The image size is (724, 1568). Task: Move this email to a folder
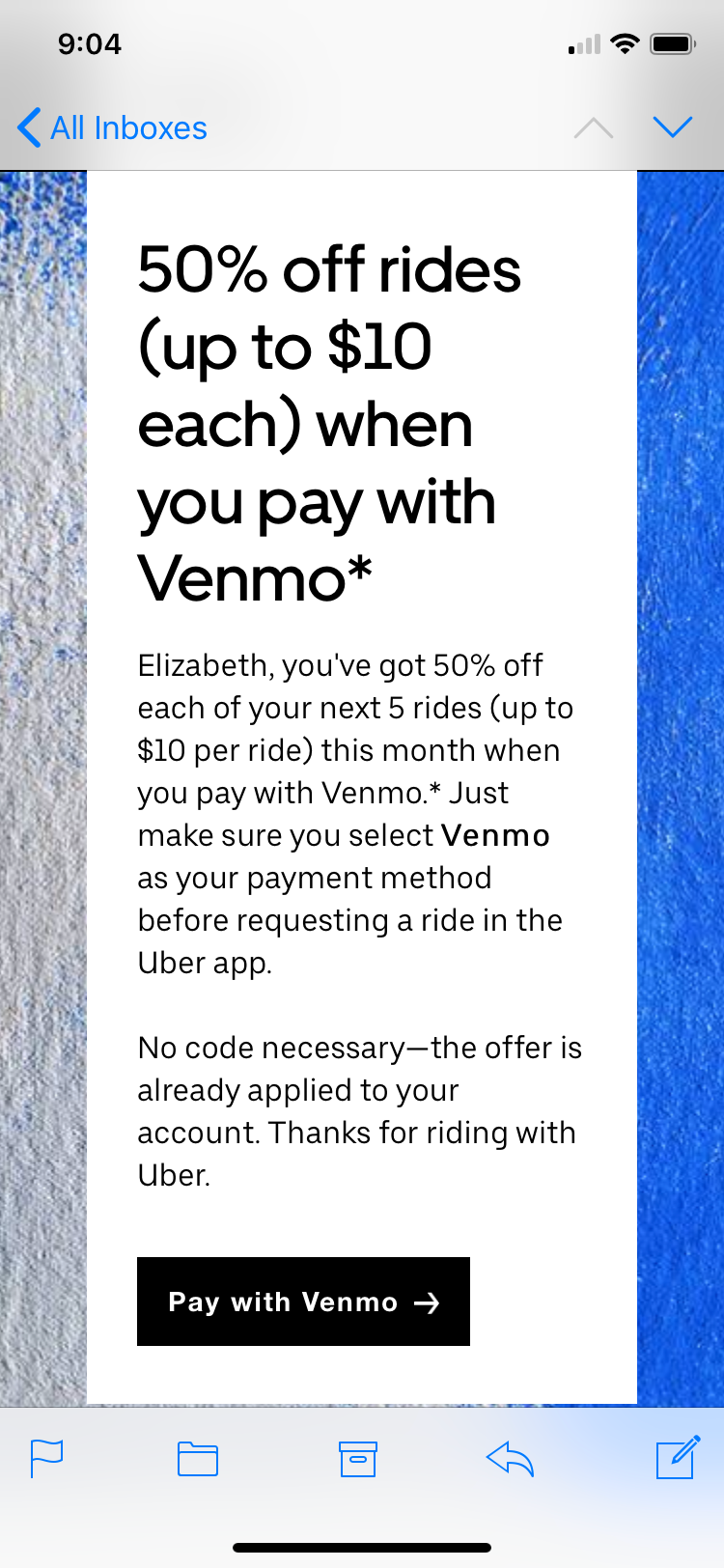coord(198,1458)
